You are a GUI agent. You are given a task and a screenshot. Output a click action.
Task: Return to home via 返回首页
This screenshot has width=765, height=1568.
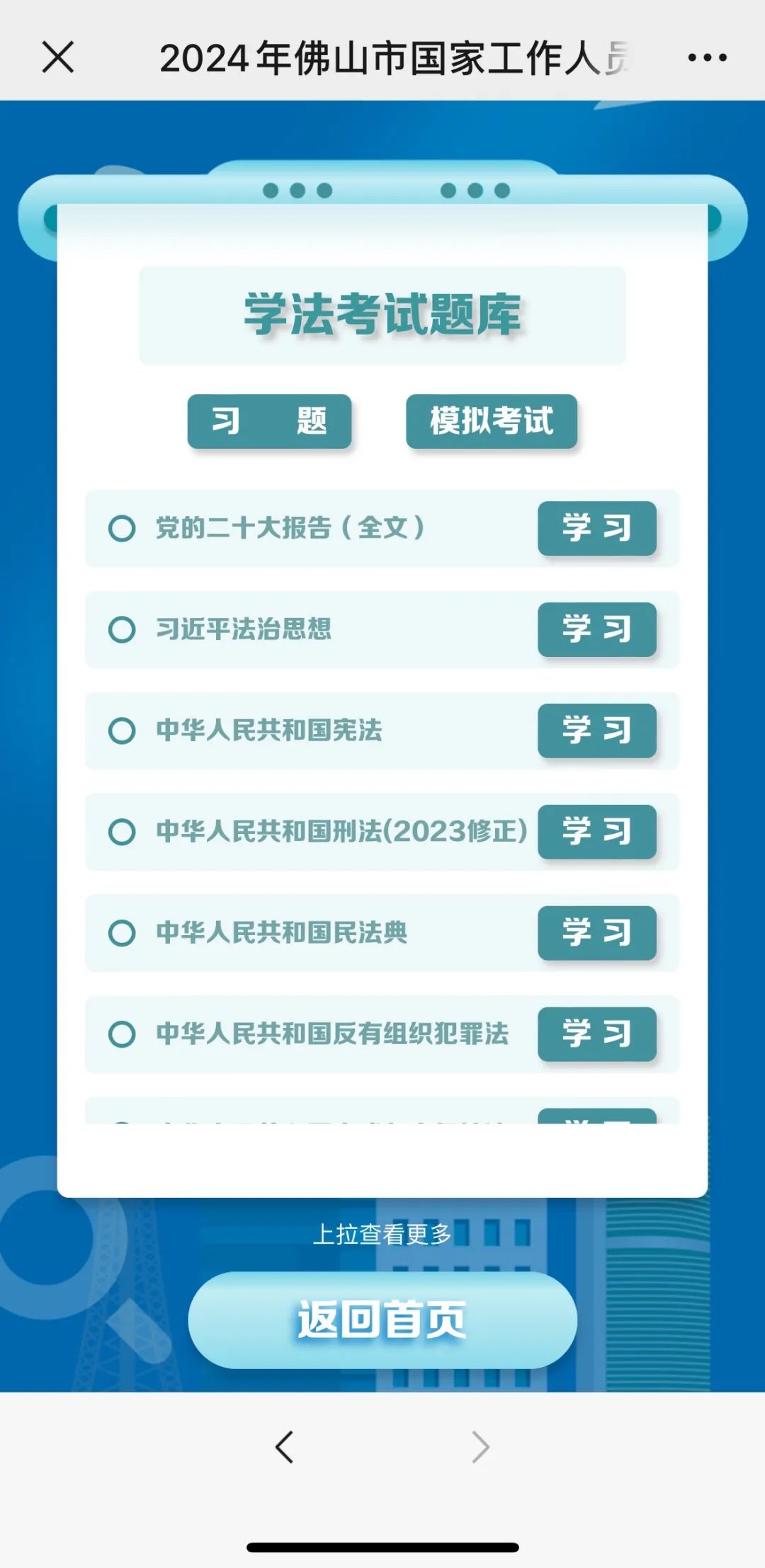click(382, 1320)
